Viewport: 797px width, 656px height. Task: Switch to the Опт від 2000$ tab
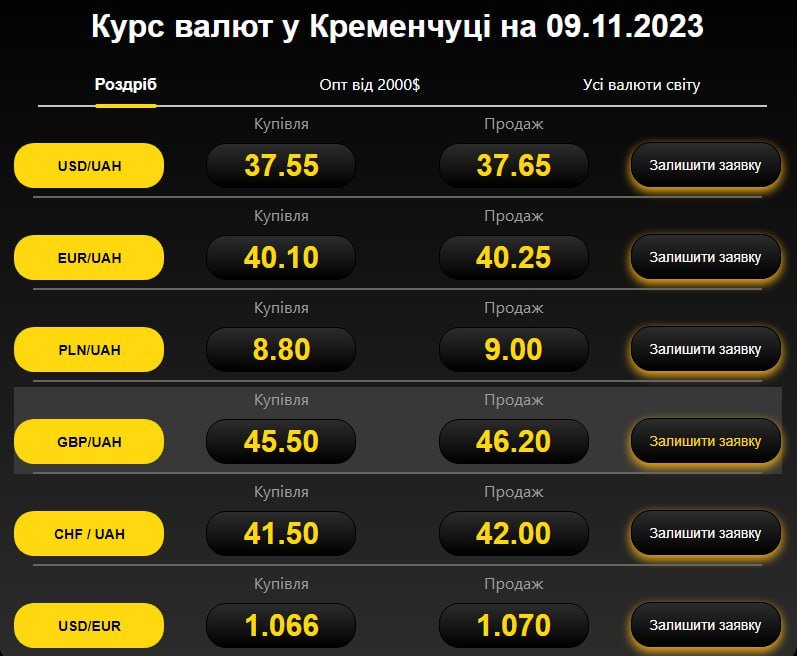tap(369, 85)
